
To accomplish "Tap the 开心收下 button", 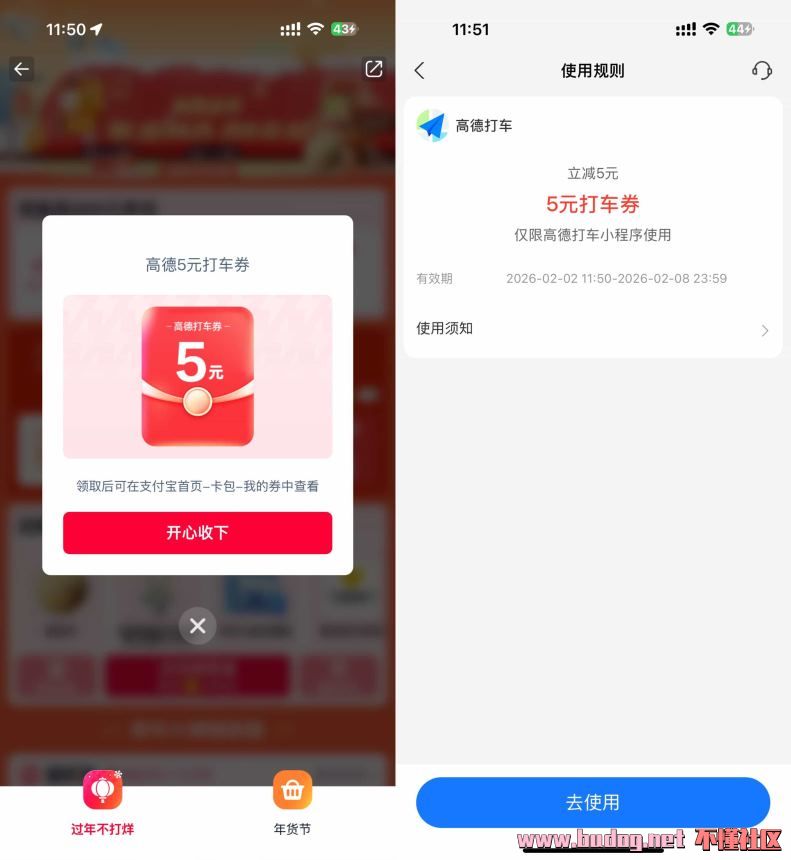I will click(197, 533).
